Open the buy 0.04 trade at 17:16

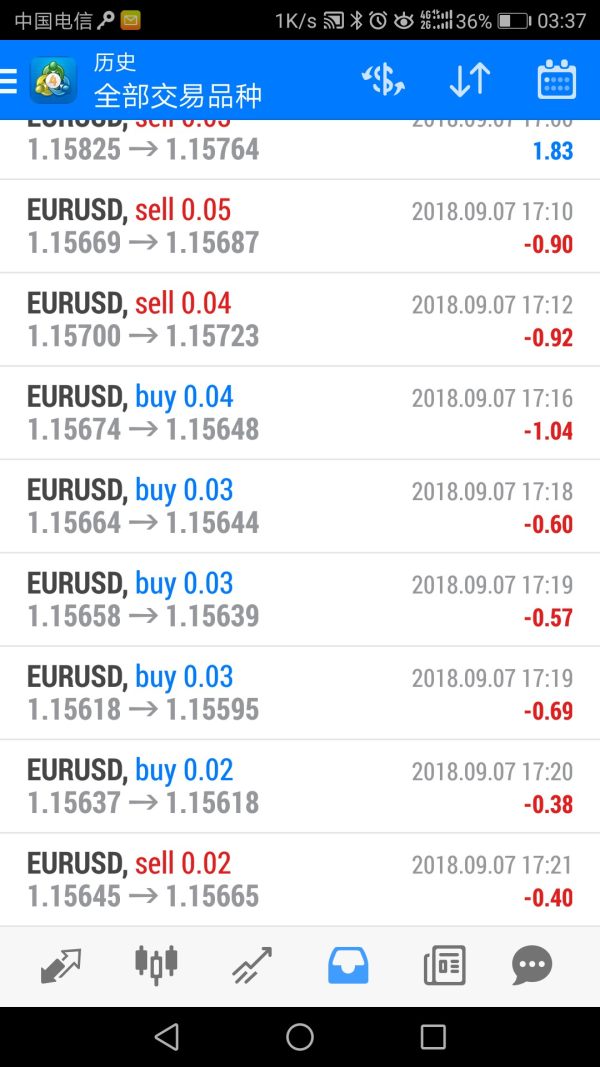300,413
